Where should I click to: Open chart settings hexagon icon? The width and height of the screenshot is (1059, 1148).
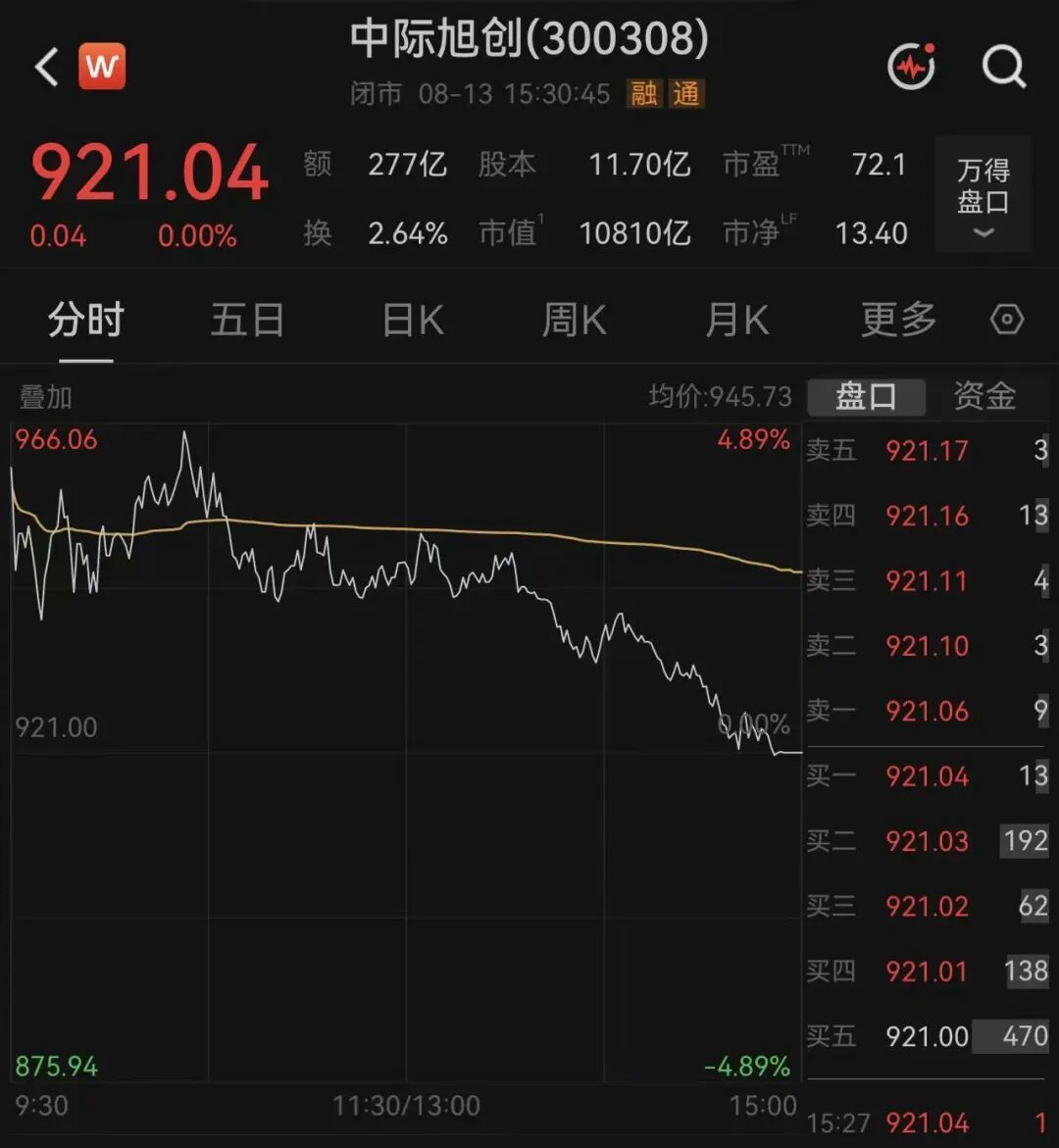1007,320
